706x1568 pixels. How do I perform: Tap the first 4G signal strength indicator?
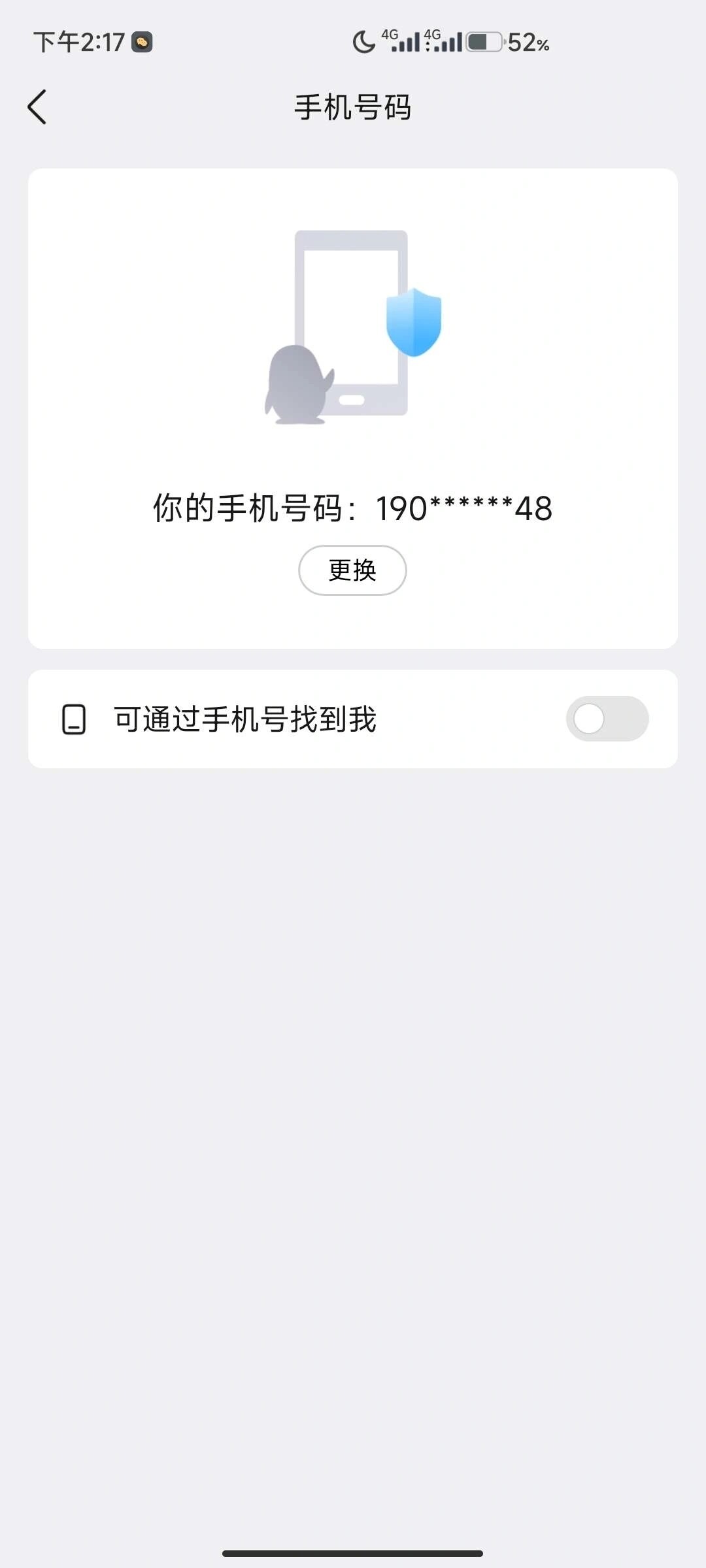401,41
